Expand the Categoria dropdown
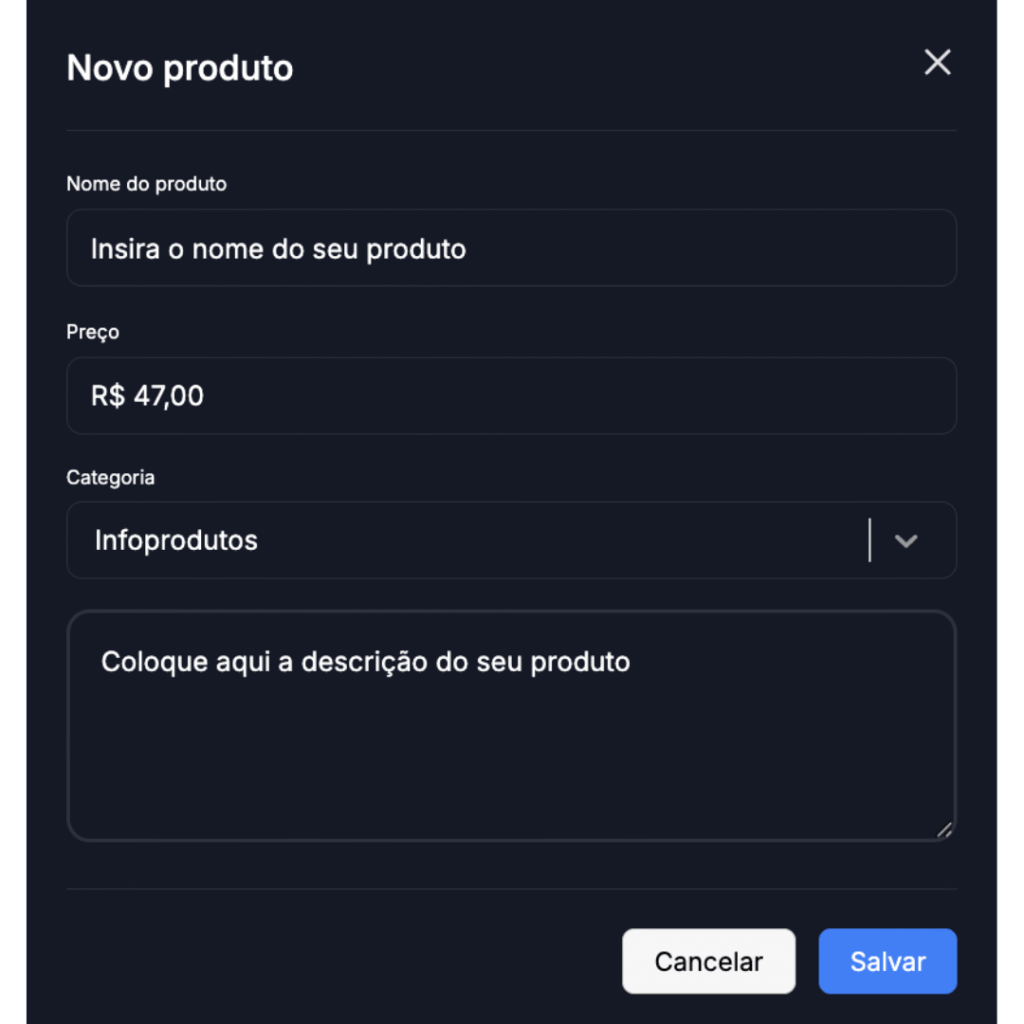1024x1024 pixels. coord(905,541)
